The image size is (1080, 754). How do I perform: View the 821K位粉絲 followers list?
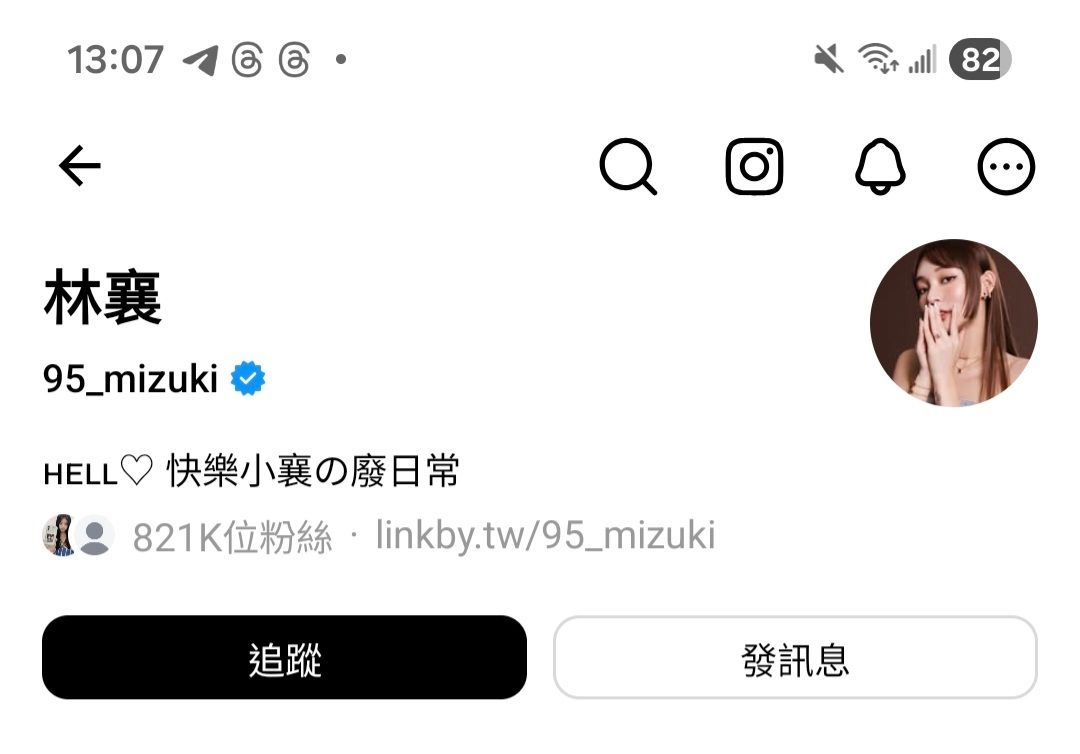tap(232, 538)
